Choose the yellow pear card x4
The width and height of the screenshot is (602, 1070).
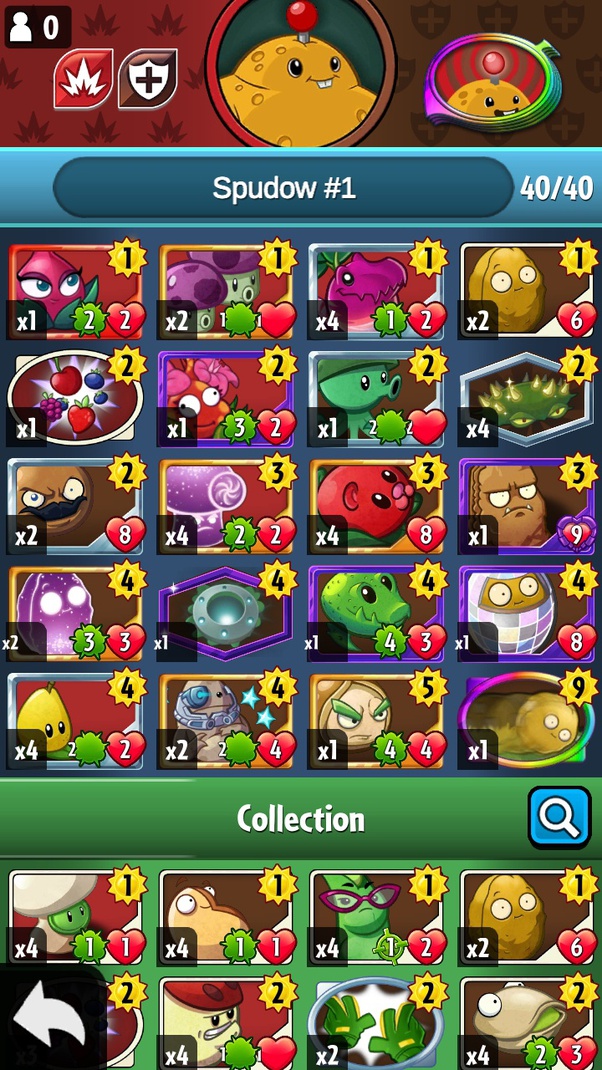click(x=77, y=718)
